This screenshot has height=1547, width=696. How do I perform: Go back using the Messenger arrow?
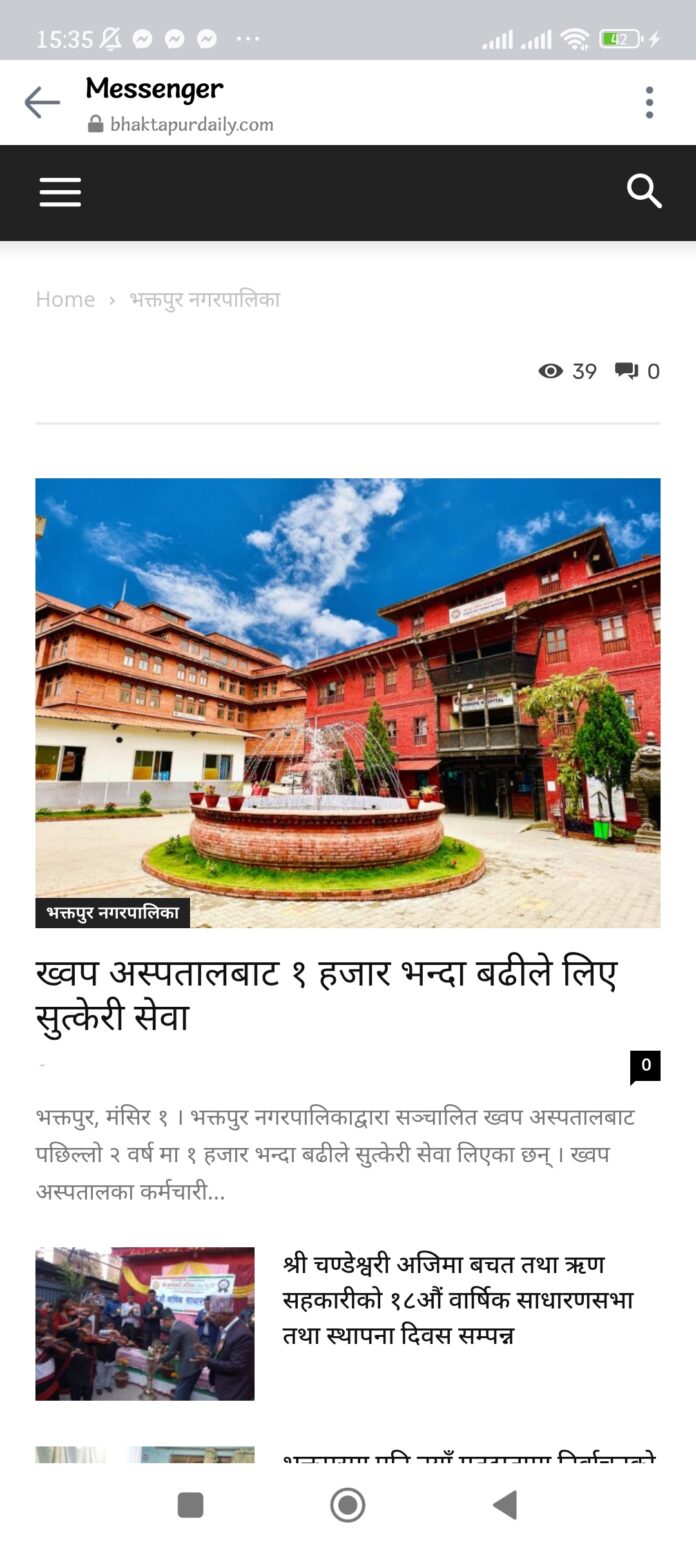[x=42, y=102]
